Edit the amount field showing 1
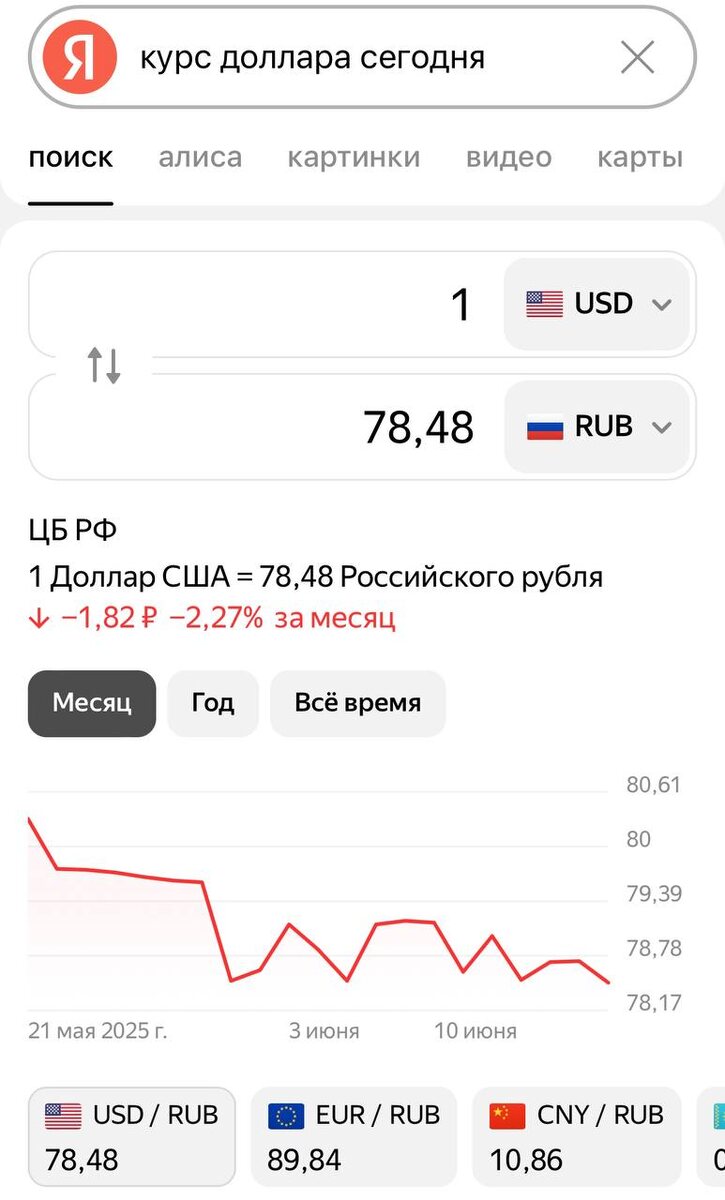The height and width of the screenshot is (1200, 725). coord(266,304)
